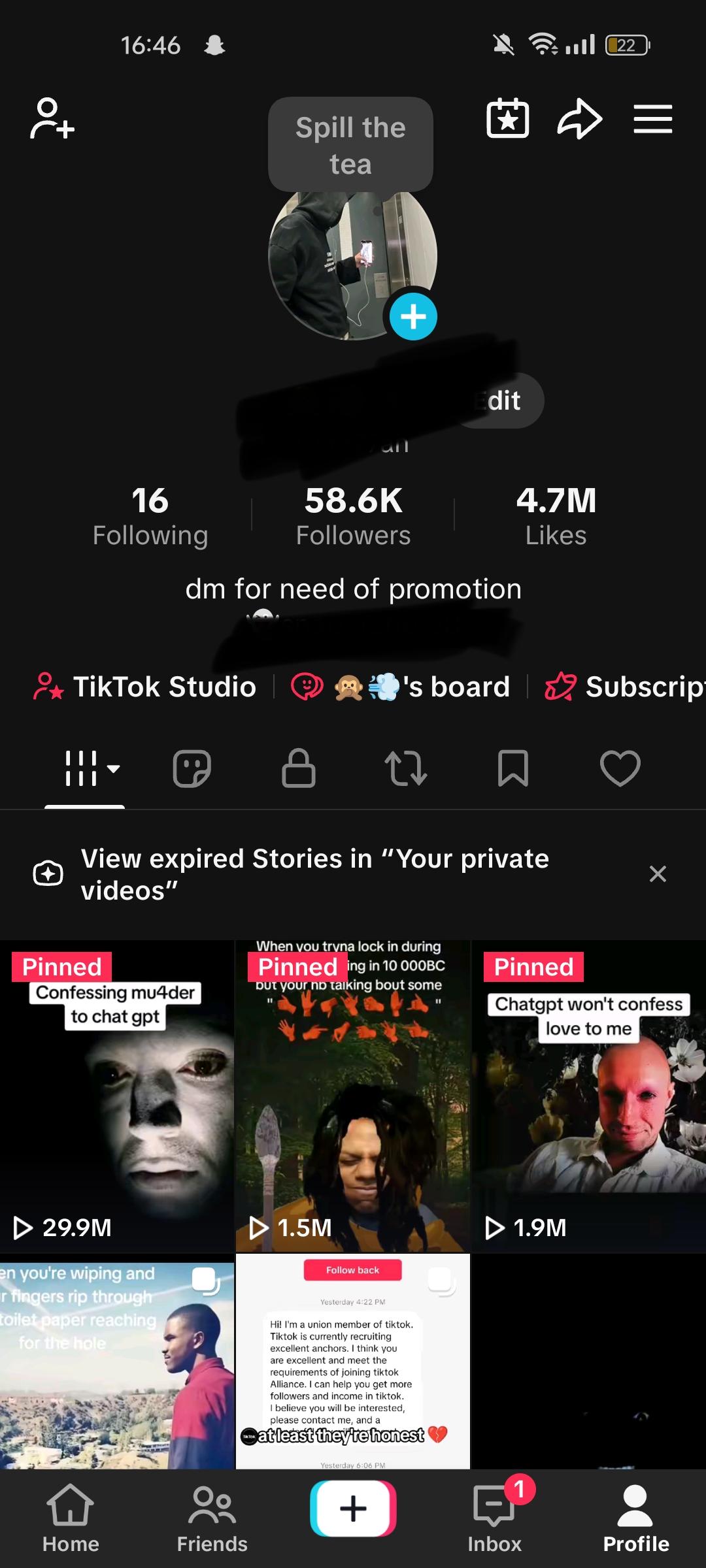
Task: Open the profile board link
Action: coord(399,687)
